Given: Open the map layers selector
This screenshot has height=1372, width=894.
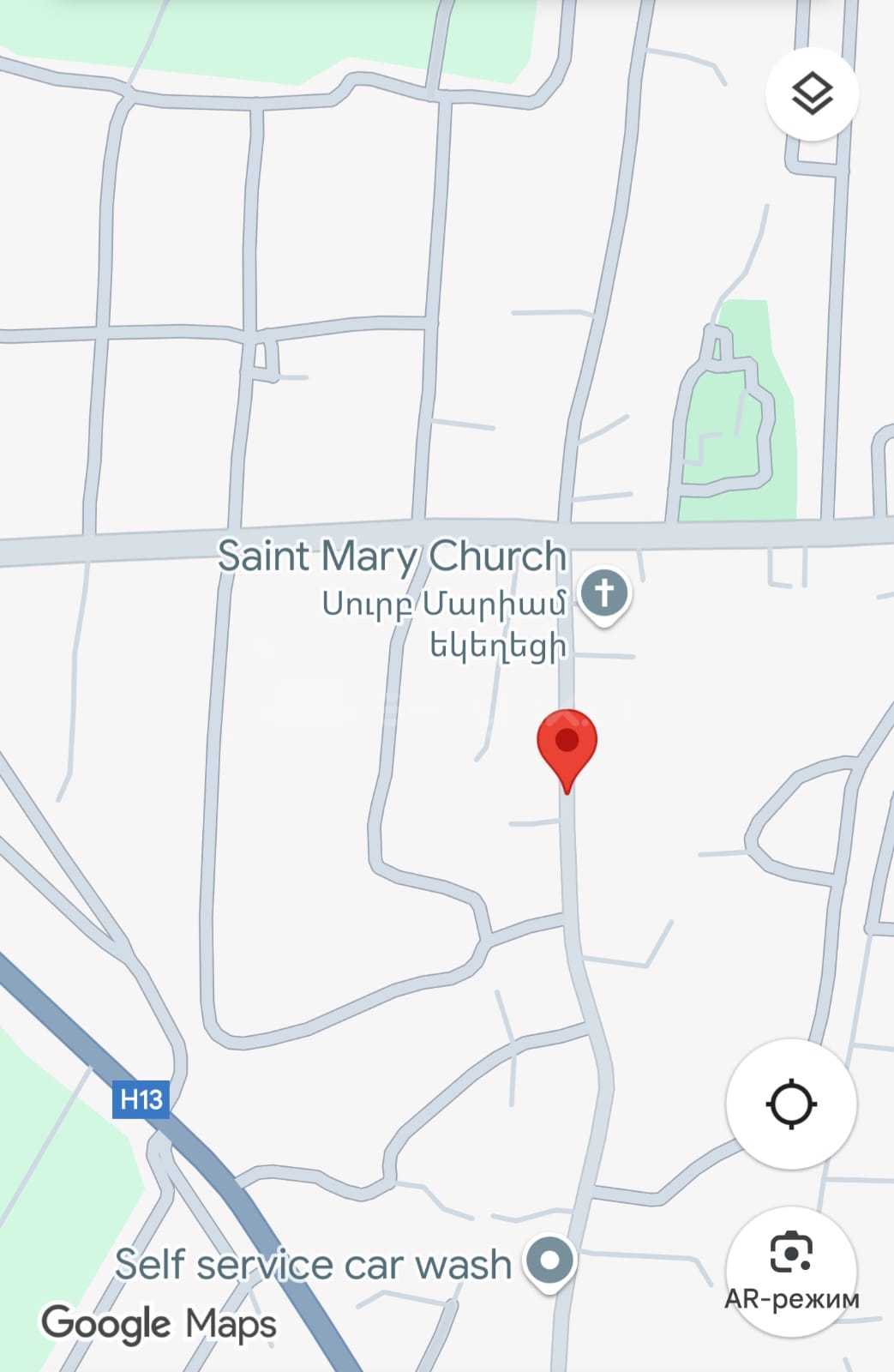Looking at the screenshot, I should [x=811, y=94].
